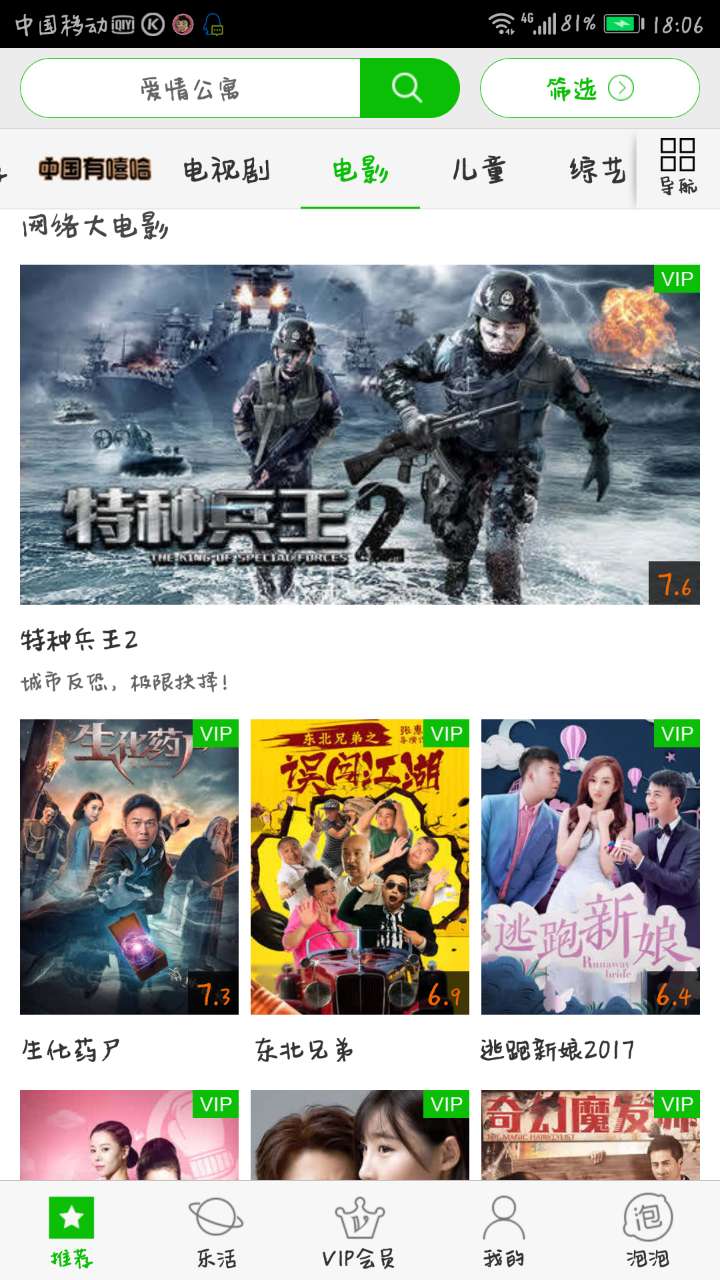Image resolution: width=720 pixels, height=1280 pixels.
Task: Go to the 泡泡 bottom tab
Action: 647,1231
